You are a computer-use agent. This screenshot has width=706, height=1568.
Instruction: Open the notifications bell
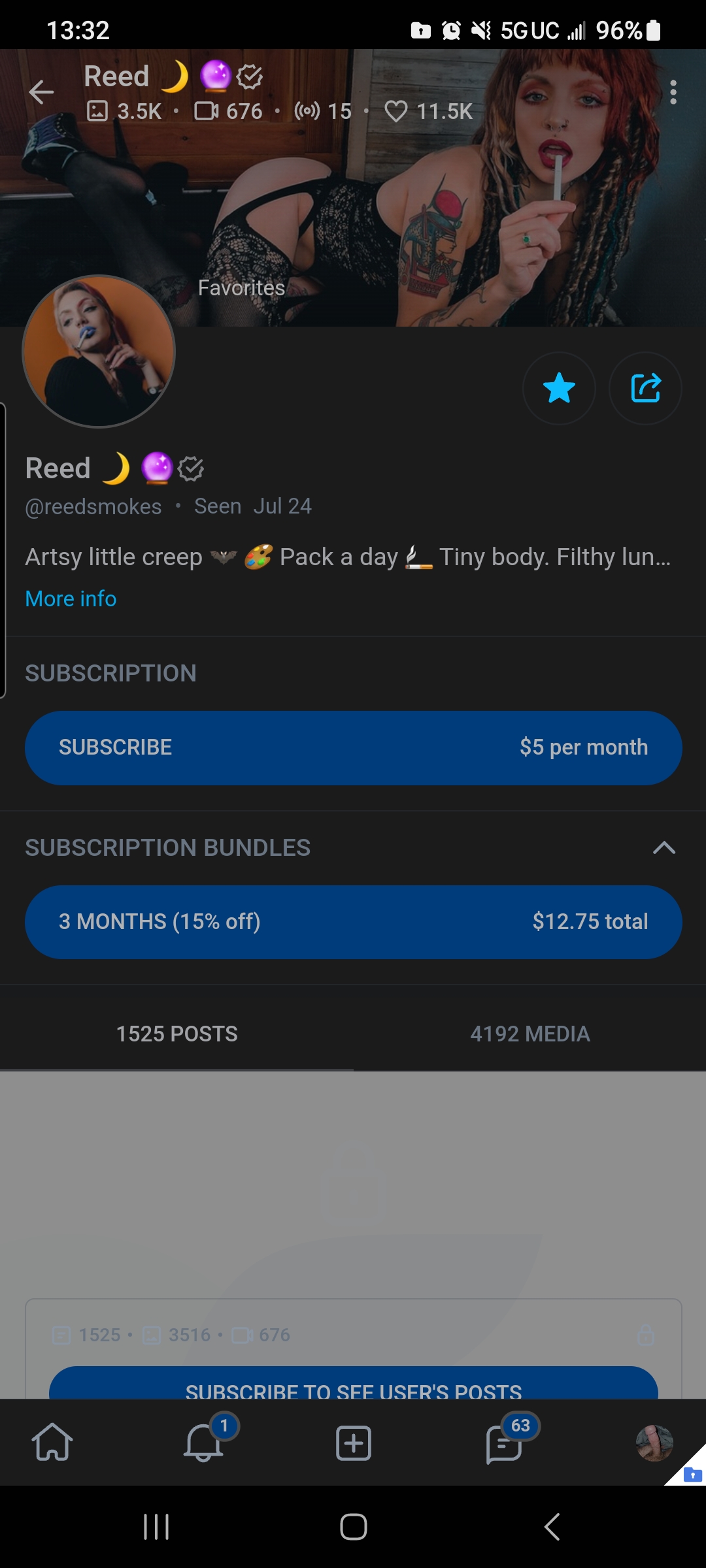(203, 1443)
